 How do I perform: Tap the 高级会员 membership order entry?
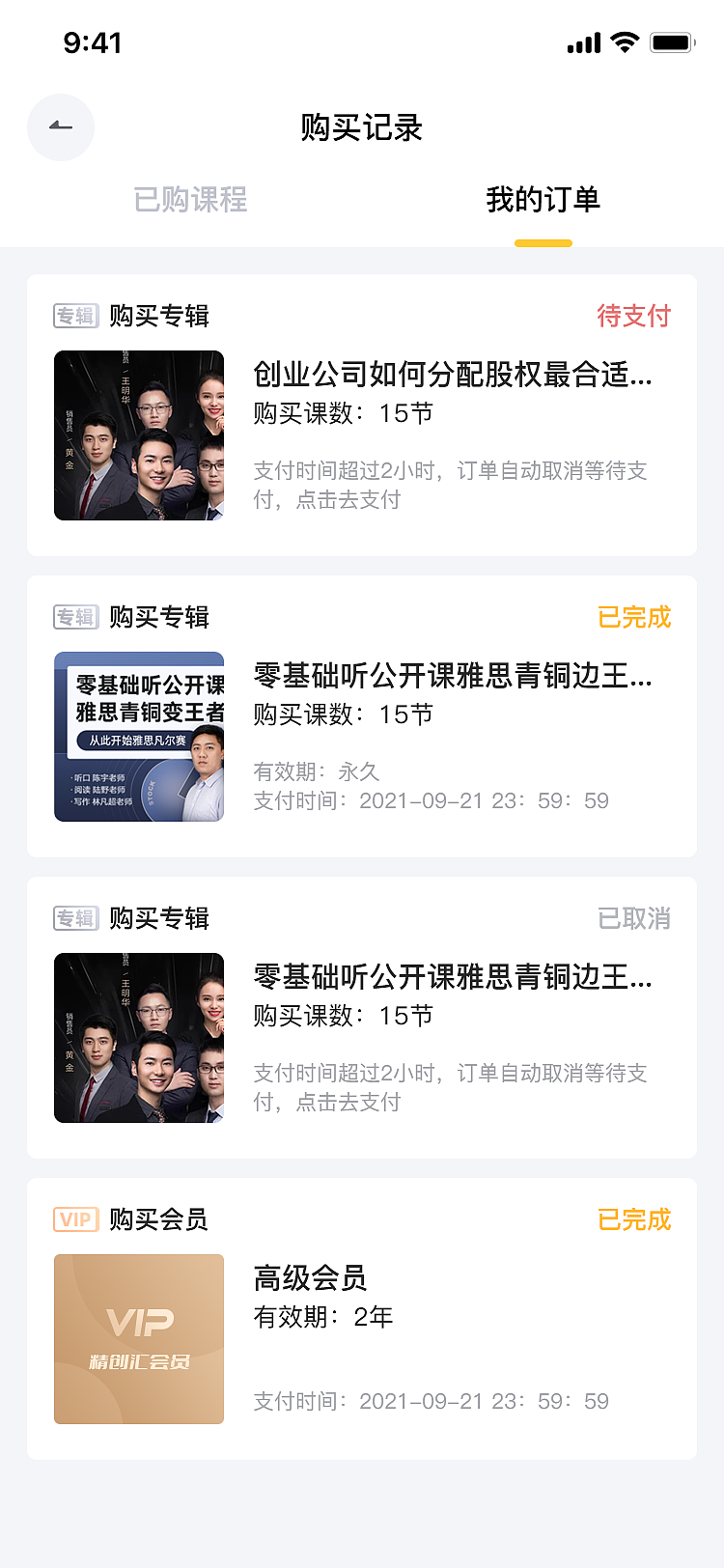click(x=309, y=1278)
